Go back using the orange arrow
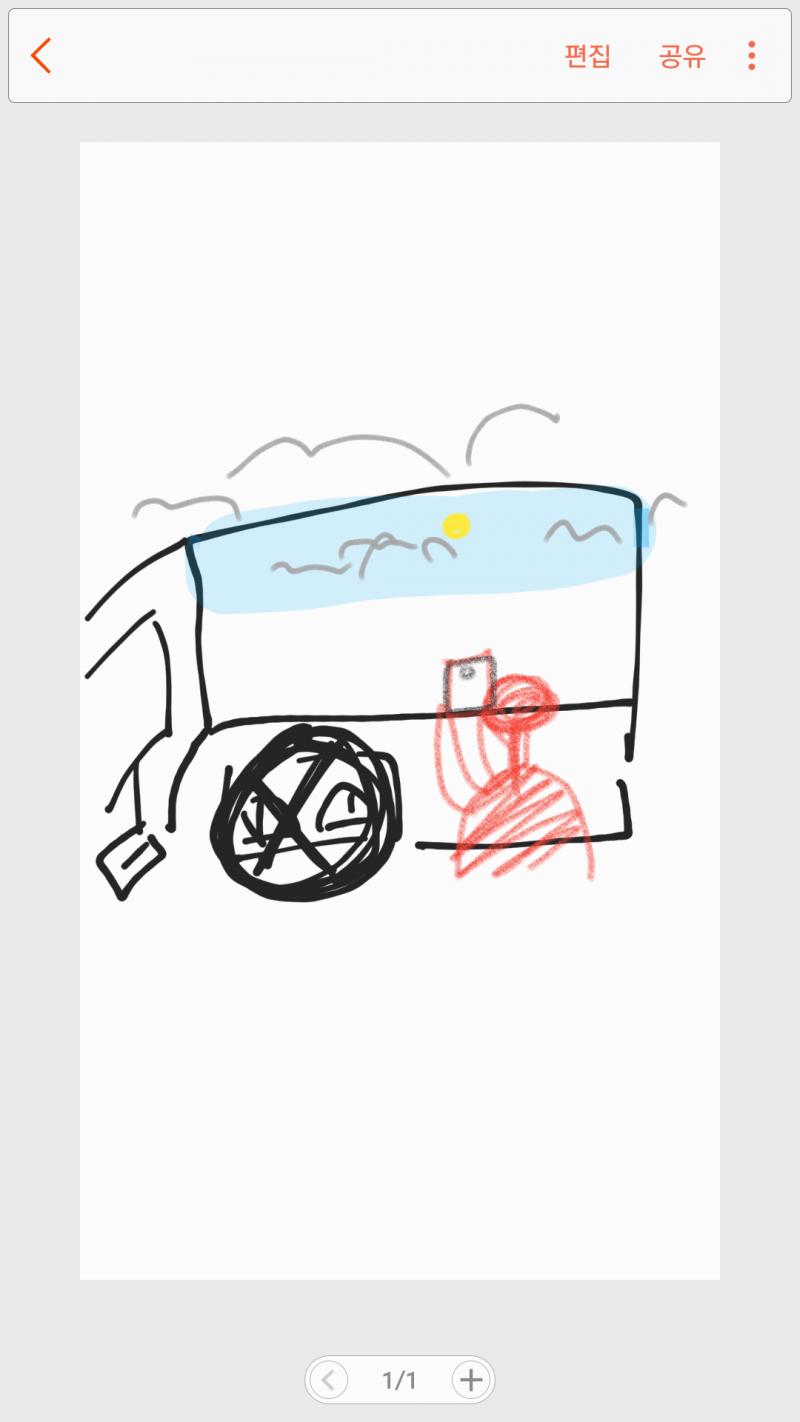Image resolution: width=800 pixels, height=1422 pixels. (40, 56)
